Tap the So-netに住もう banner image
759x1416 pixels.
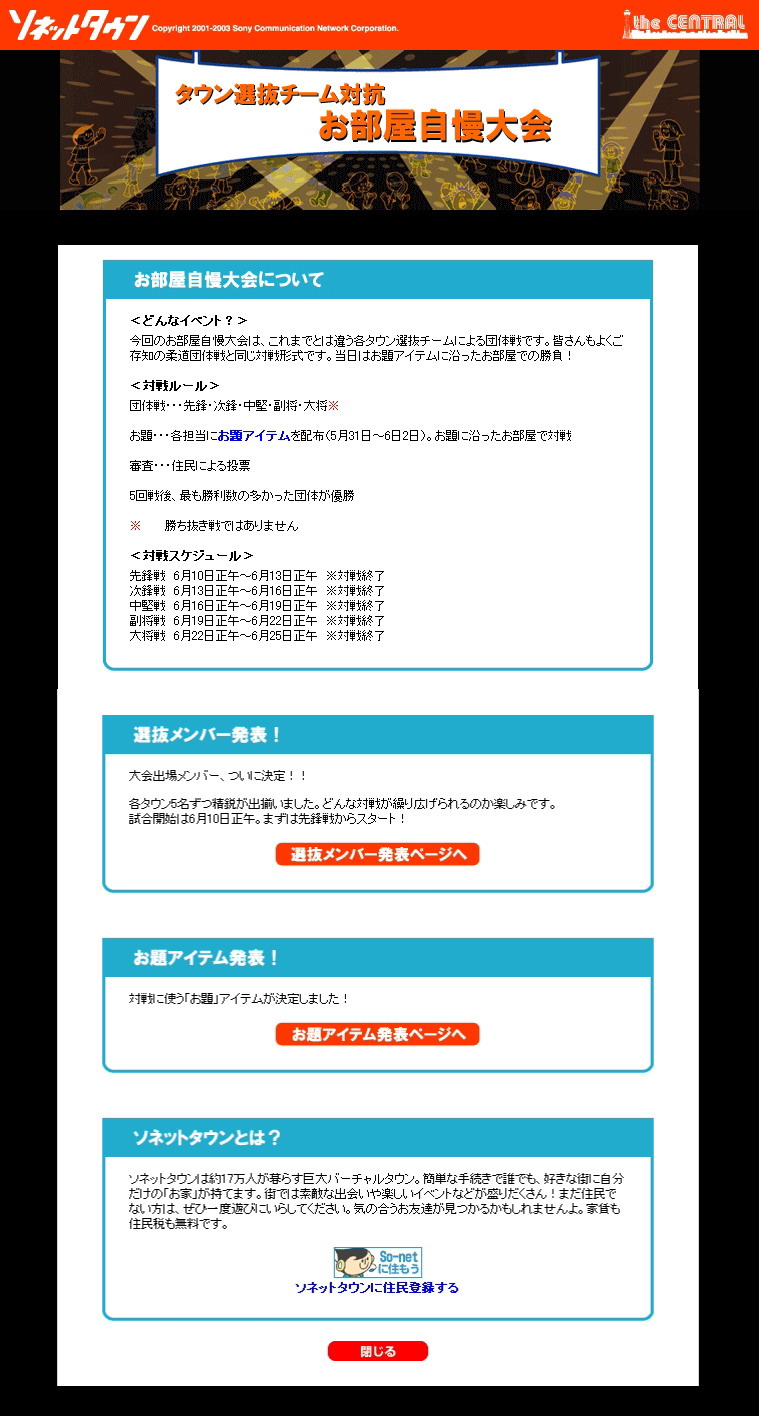(377, 1262)
